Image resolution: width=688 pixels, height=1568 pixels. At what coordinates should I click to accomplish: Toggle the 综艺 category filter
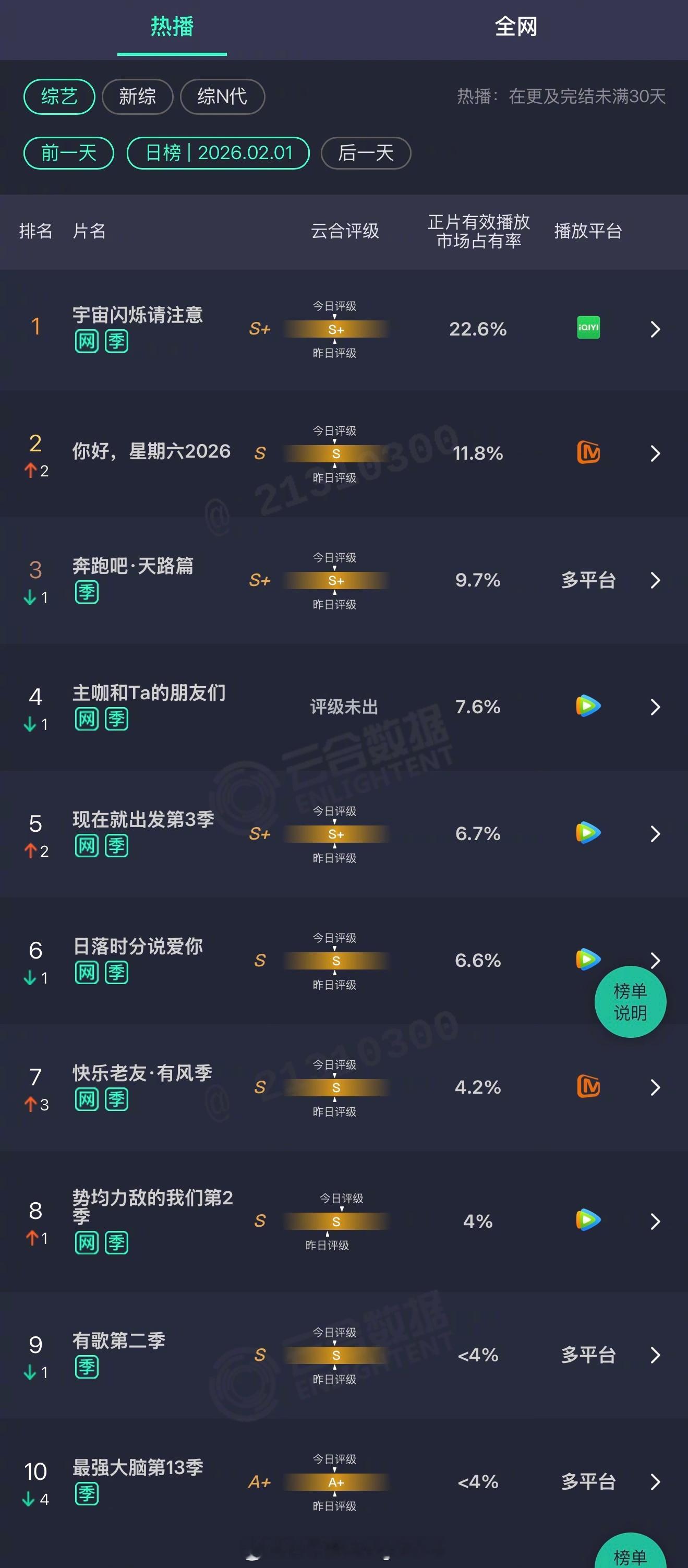tap(58, 97)
